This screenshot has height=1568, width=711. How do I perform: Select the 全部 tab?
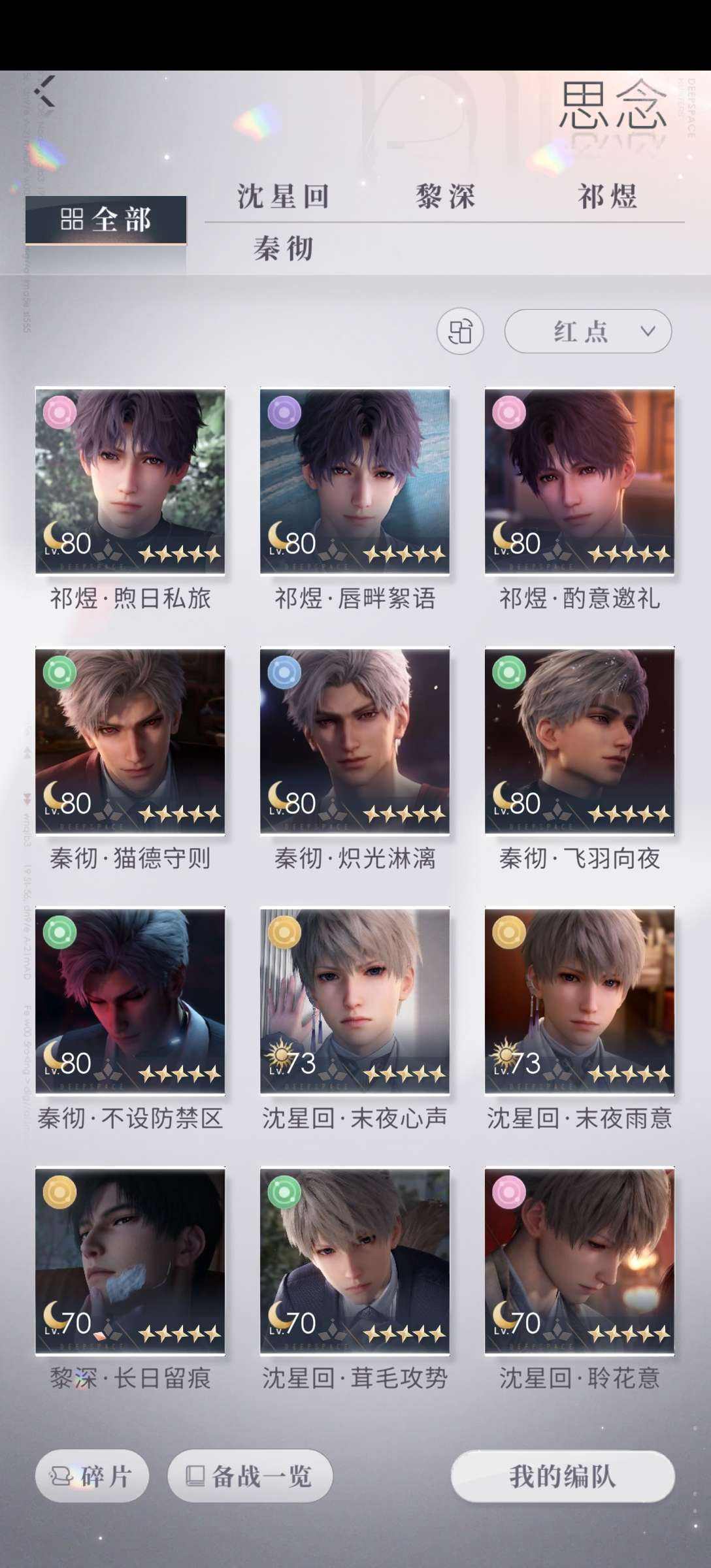click(106, 220)
